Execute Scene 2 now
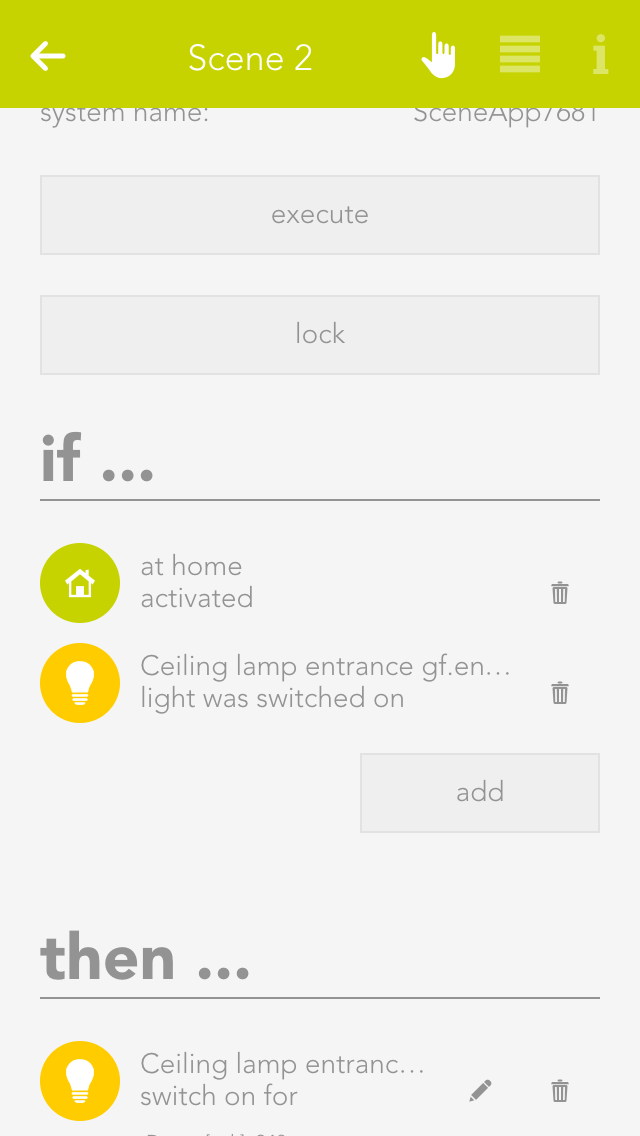The image size is (640, 1136). coord(320,215)
